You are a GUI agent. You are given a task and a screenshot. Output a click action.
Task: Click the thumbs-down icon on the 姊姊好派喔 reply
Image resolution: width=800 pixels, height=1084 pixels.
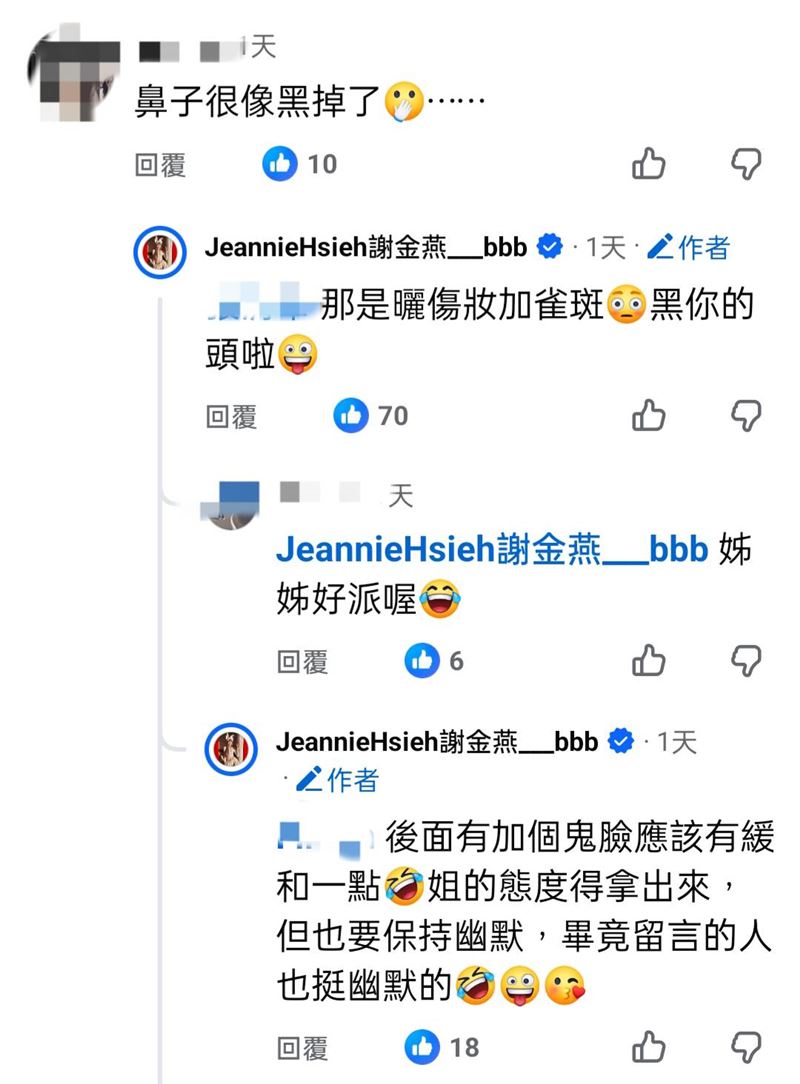(745, 660)
